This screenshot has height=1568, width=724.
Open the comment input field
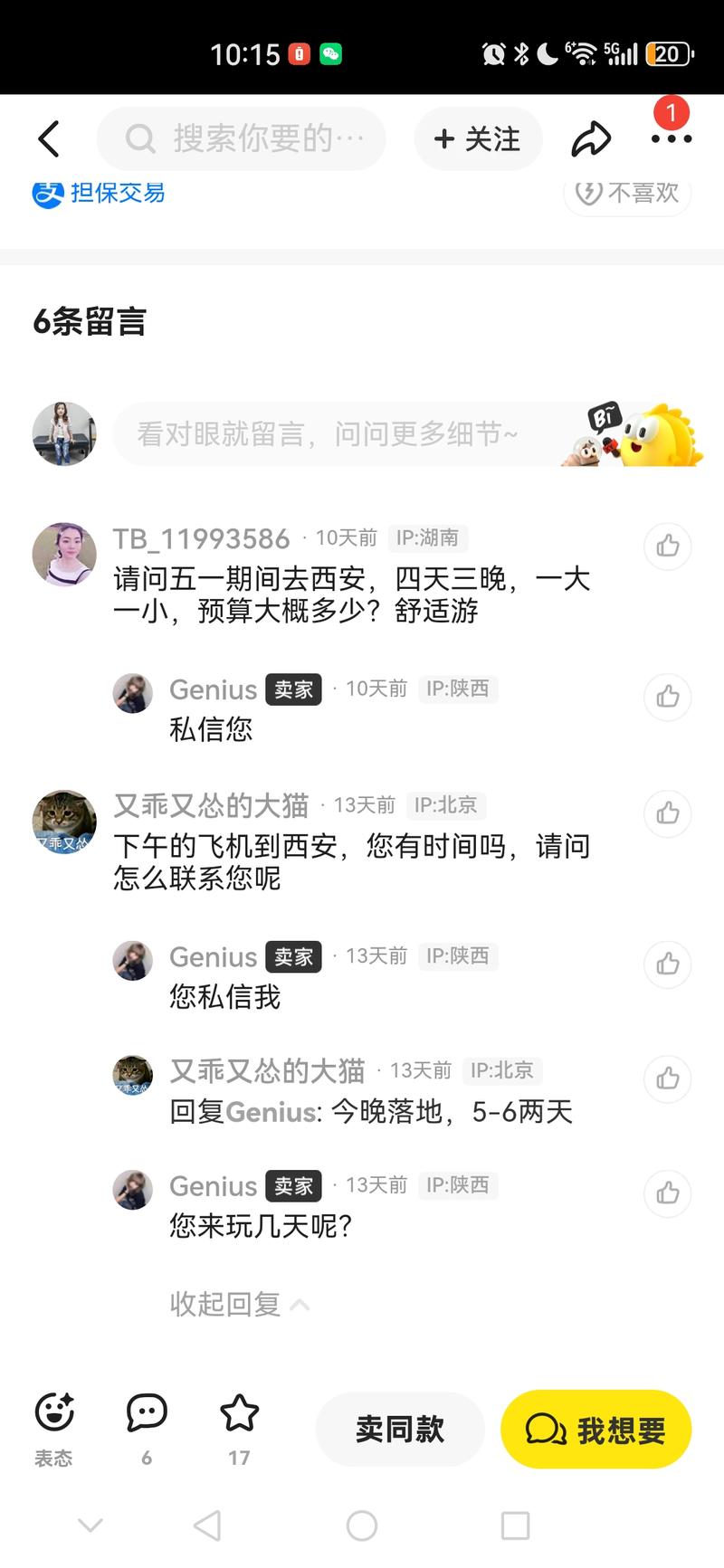[344, 434]
